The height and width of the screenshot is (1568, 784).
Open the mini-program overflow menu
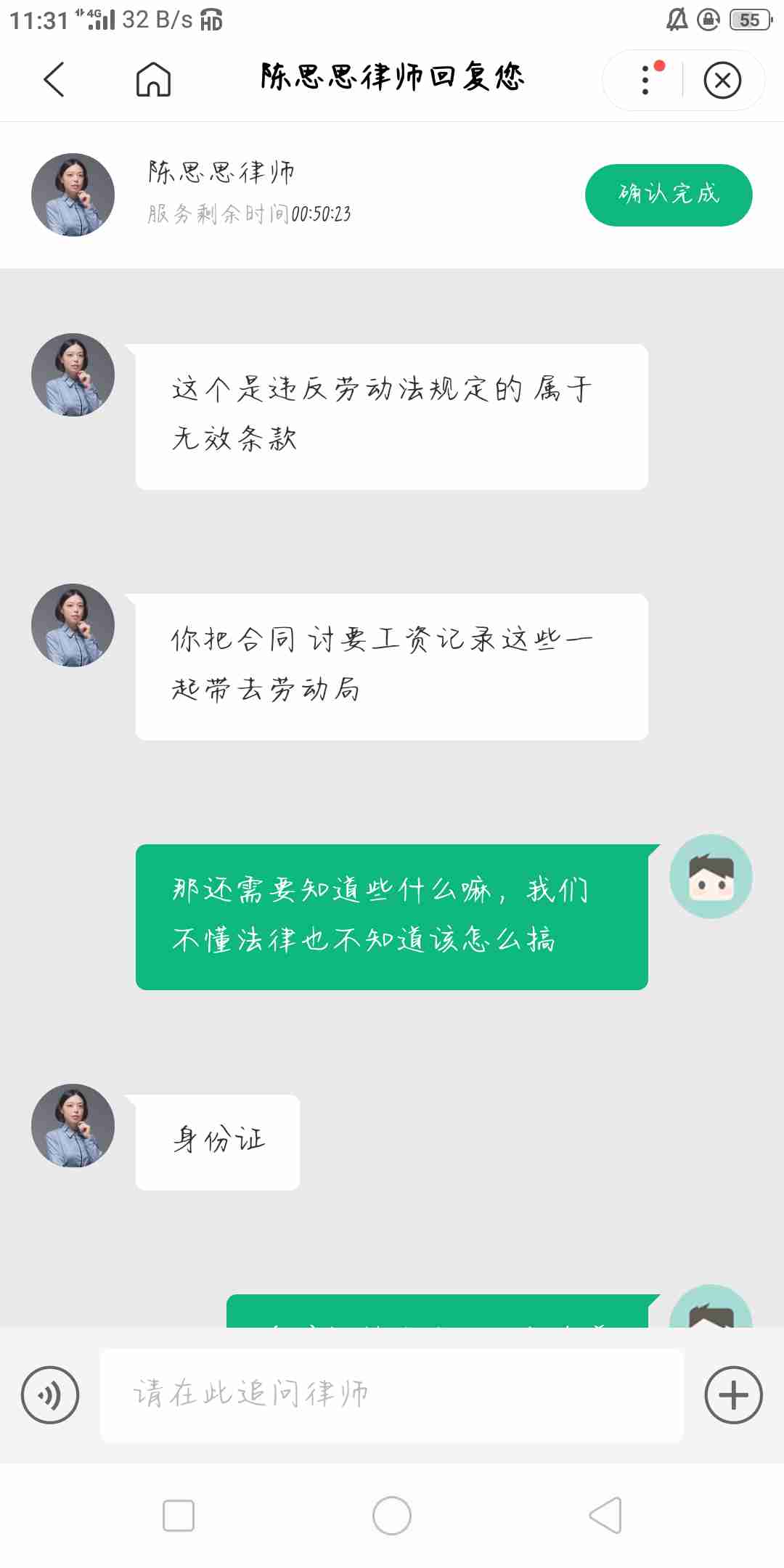pos(645,80)
